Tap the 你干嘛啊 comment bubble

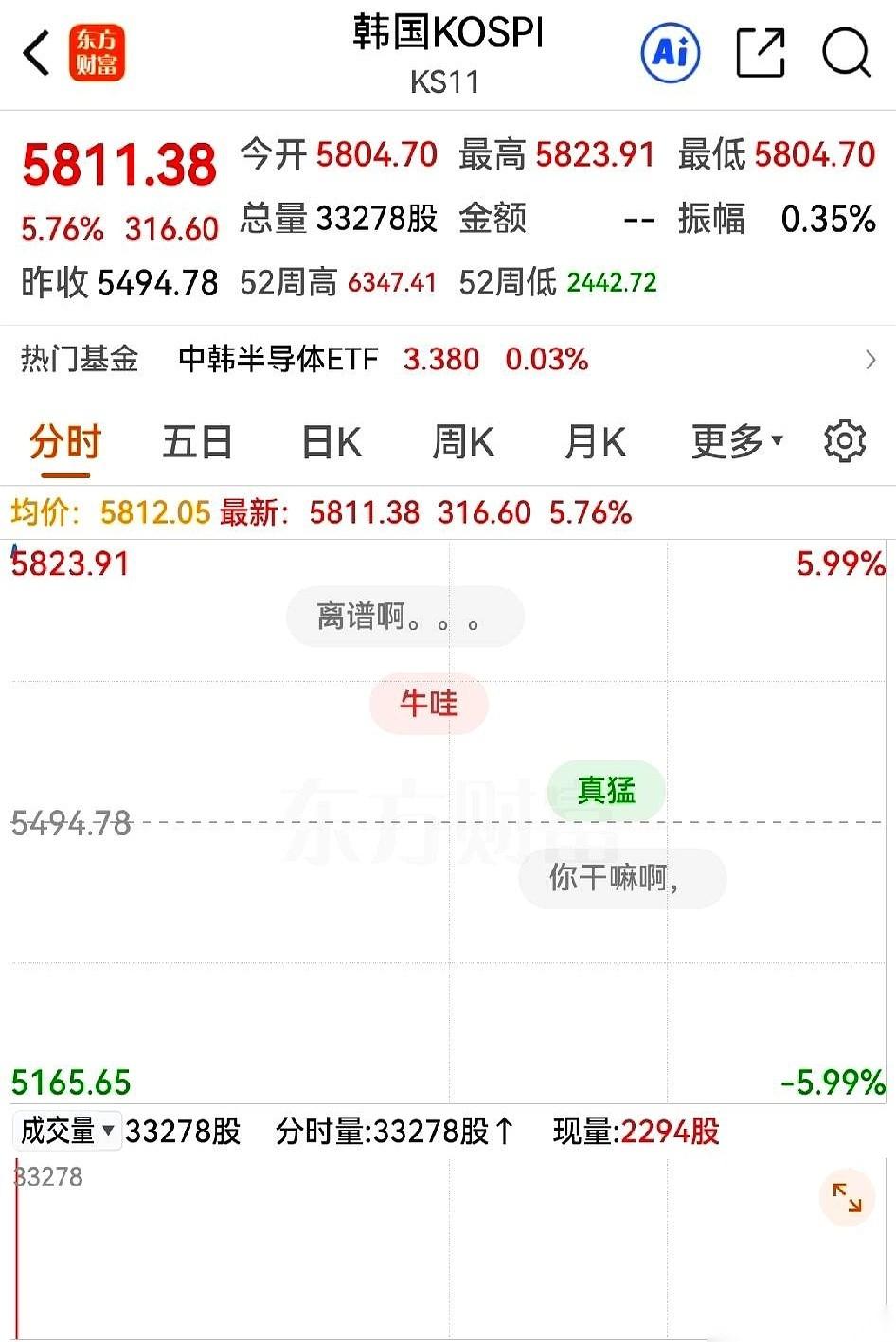[622, 878]
